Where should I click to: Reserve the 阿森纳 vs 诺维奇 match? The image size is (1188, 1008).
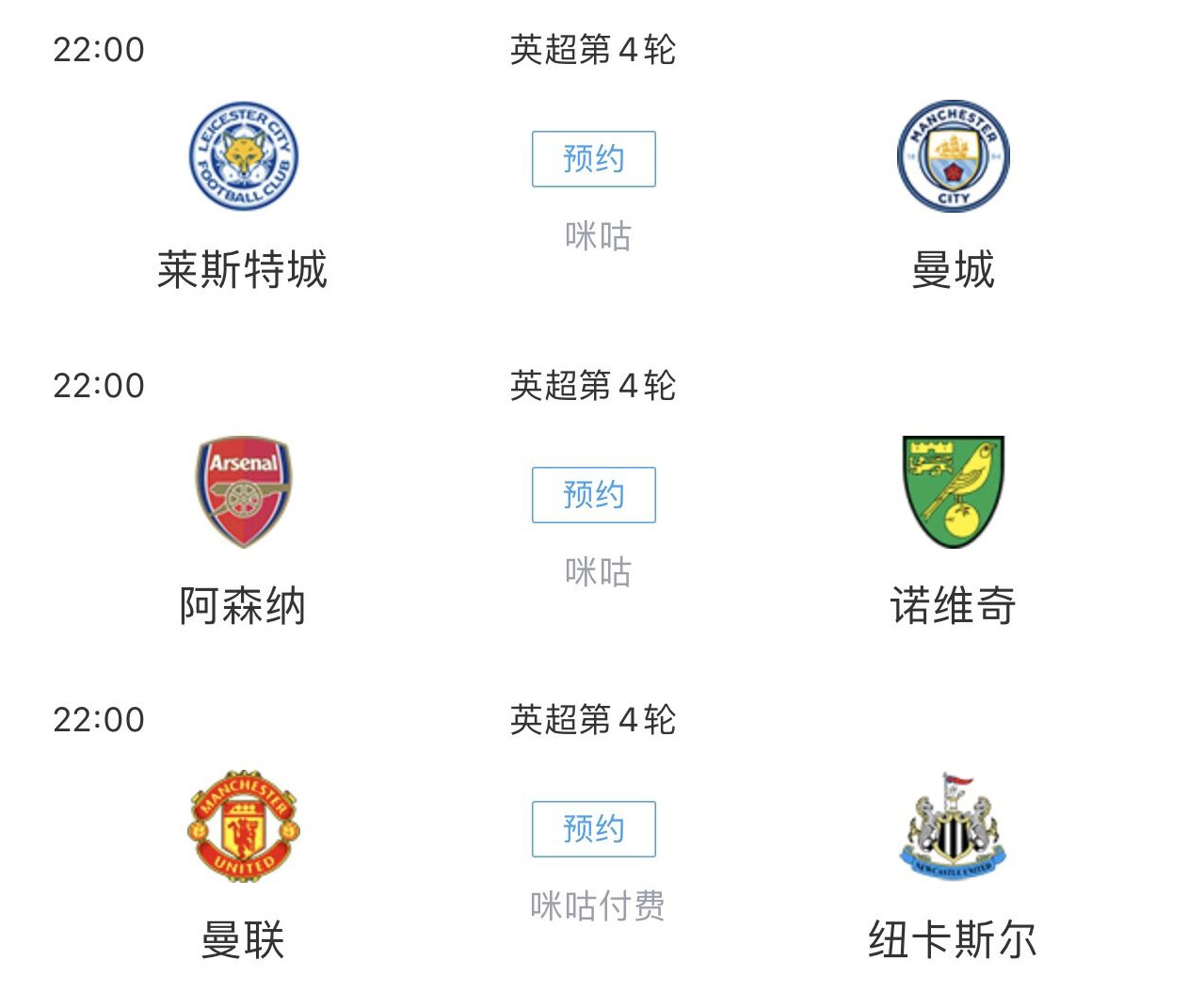pos(593,495)
